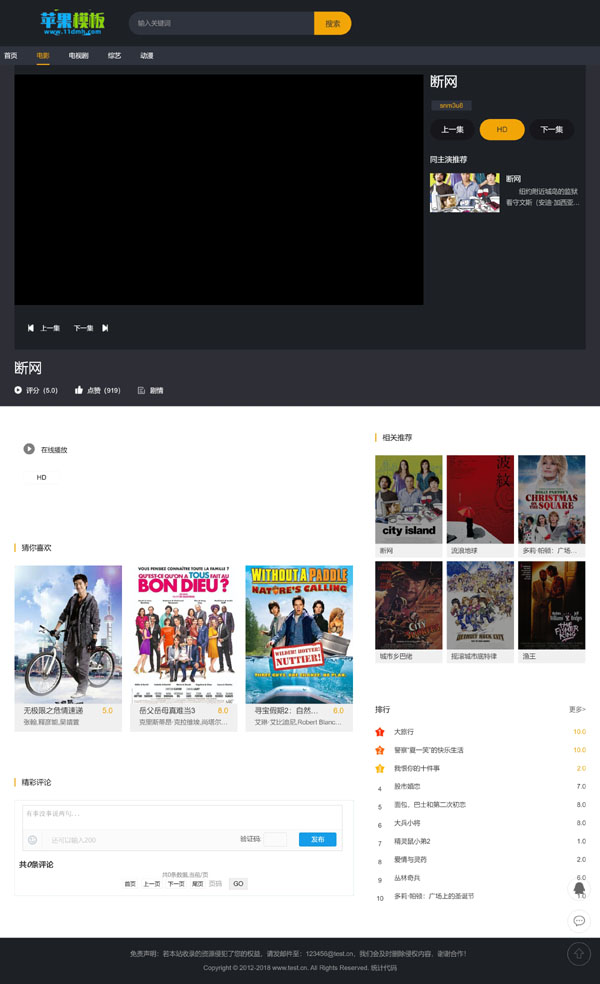The height and width of the screenshot is (984, 600).
Task: Like this video with 点赞
Action: coord(97,390)
